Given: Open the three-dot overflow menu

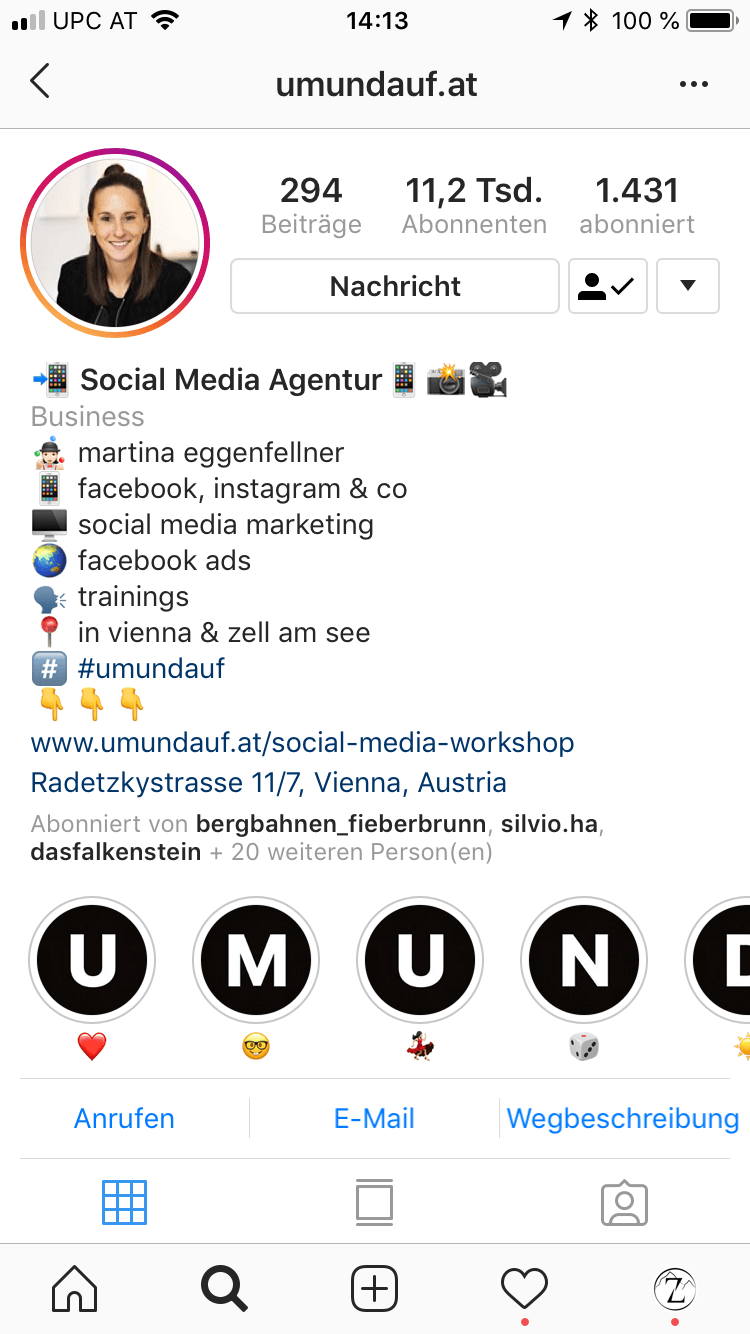Looking at the screenshot, I should pos(693,84).
